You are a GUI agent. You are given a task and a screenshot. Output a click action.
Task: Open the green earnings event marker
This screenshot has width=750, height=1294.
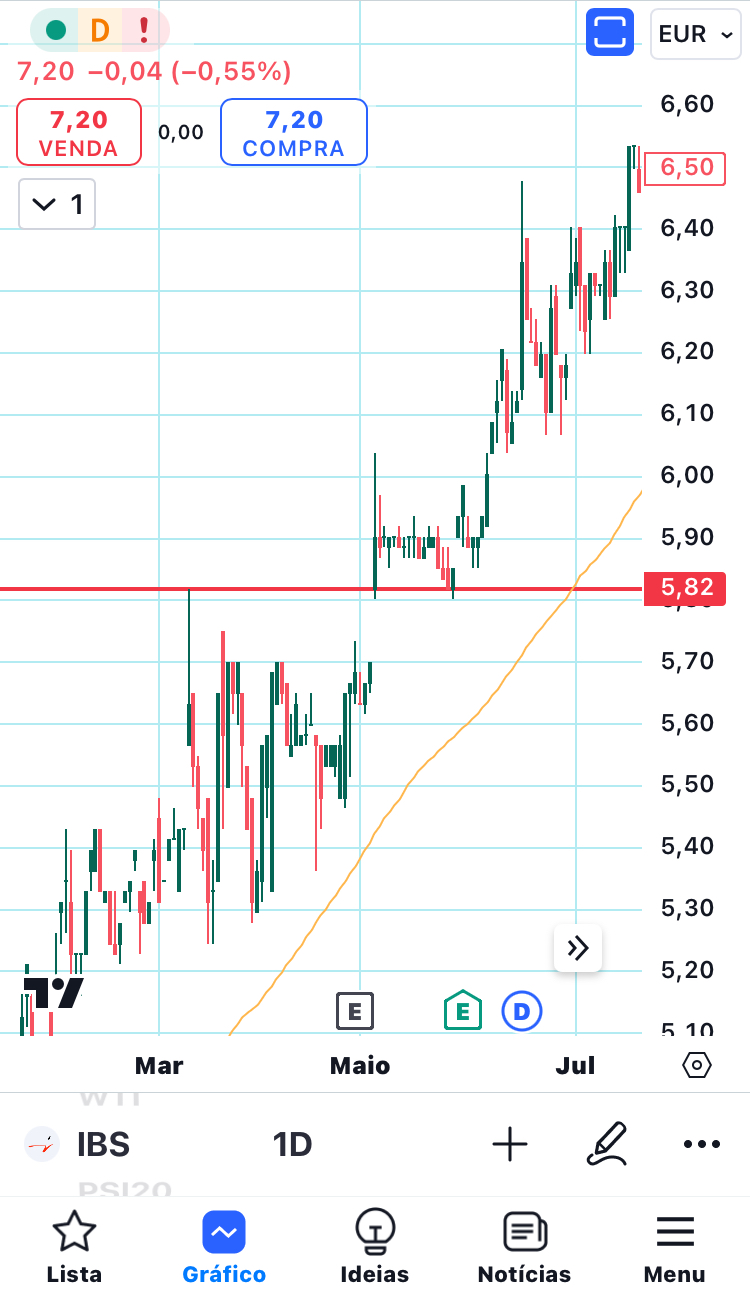click(x=462, y=1011)
